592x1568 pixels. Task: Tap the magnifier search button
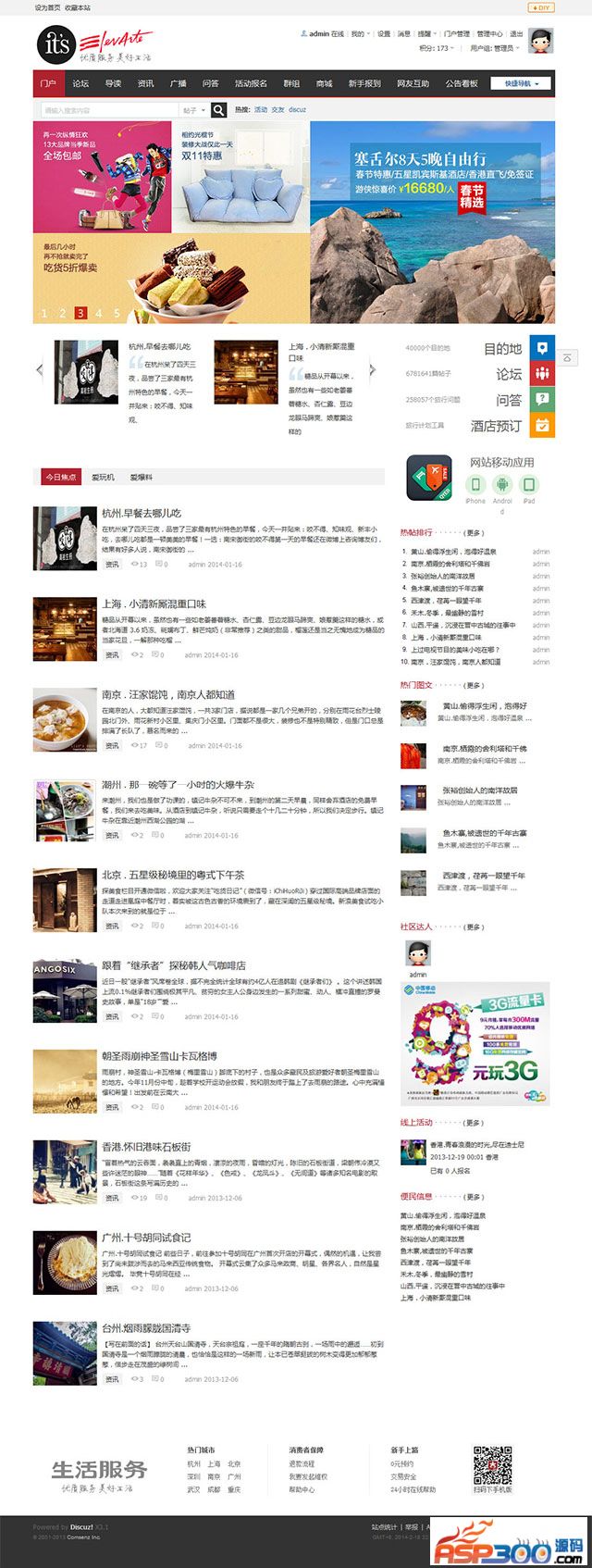click(218, 110)
